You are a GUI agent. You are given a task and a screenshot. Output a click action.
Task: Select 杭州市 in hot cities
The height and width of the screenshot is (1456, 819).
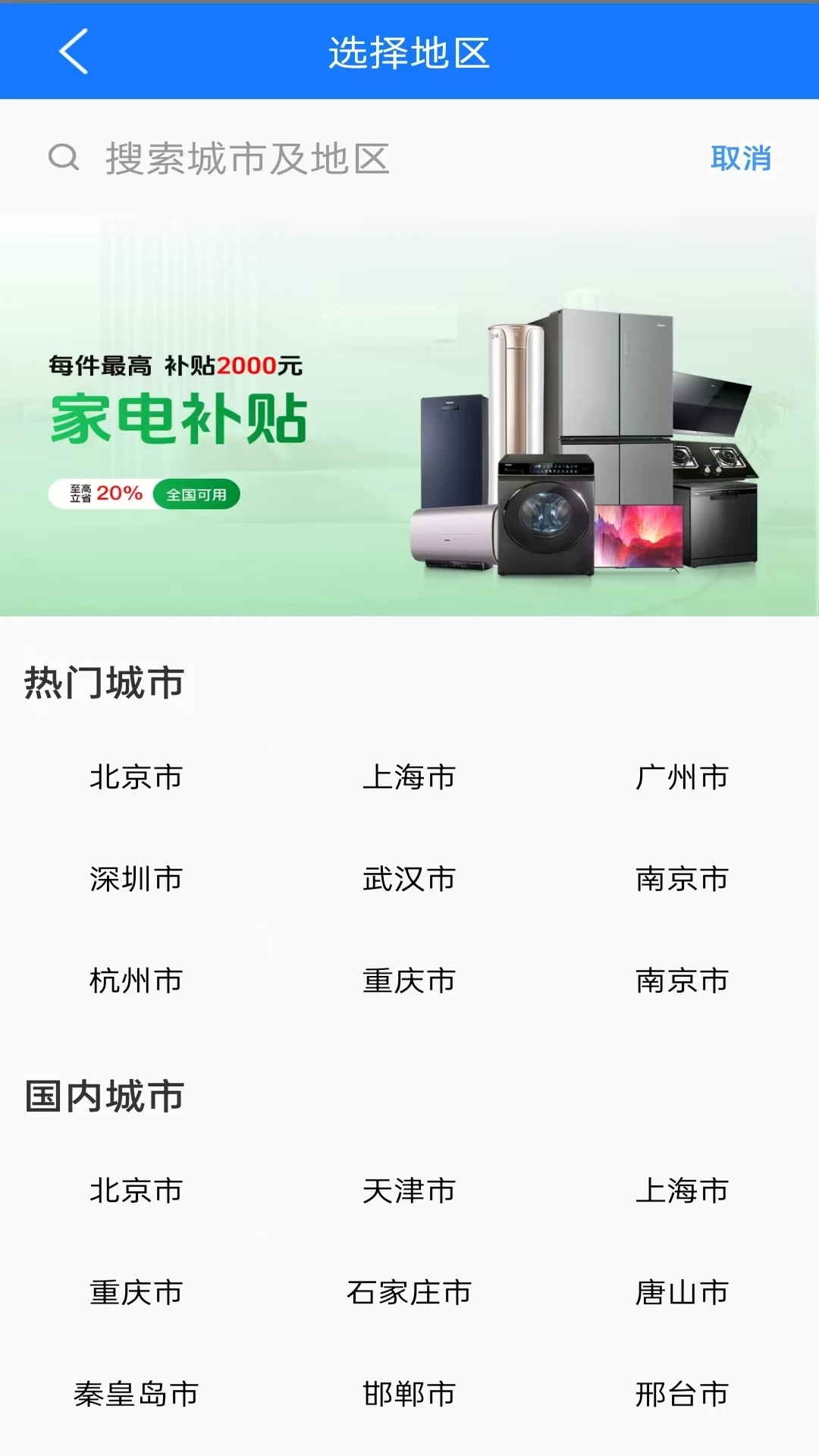click(136, 981)
